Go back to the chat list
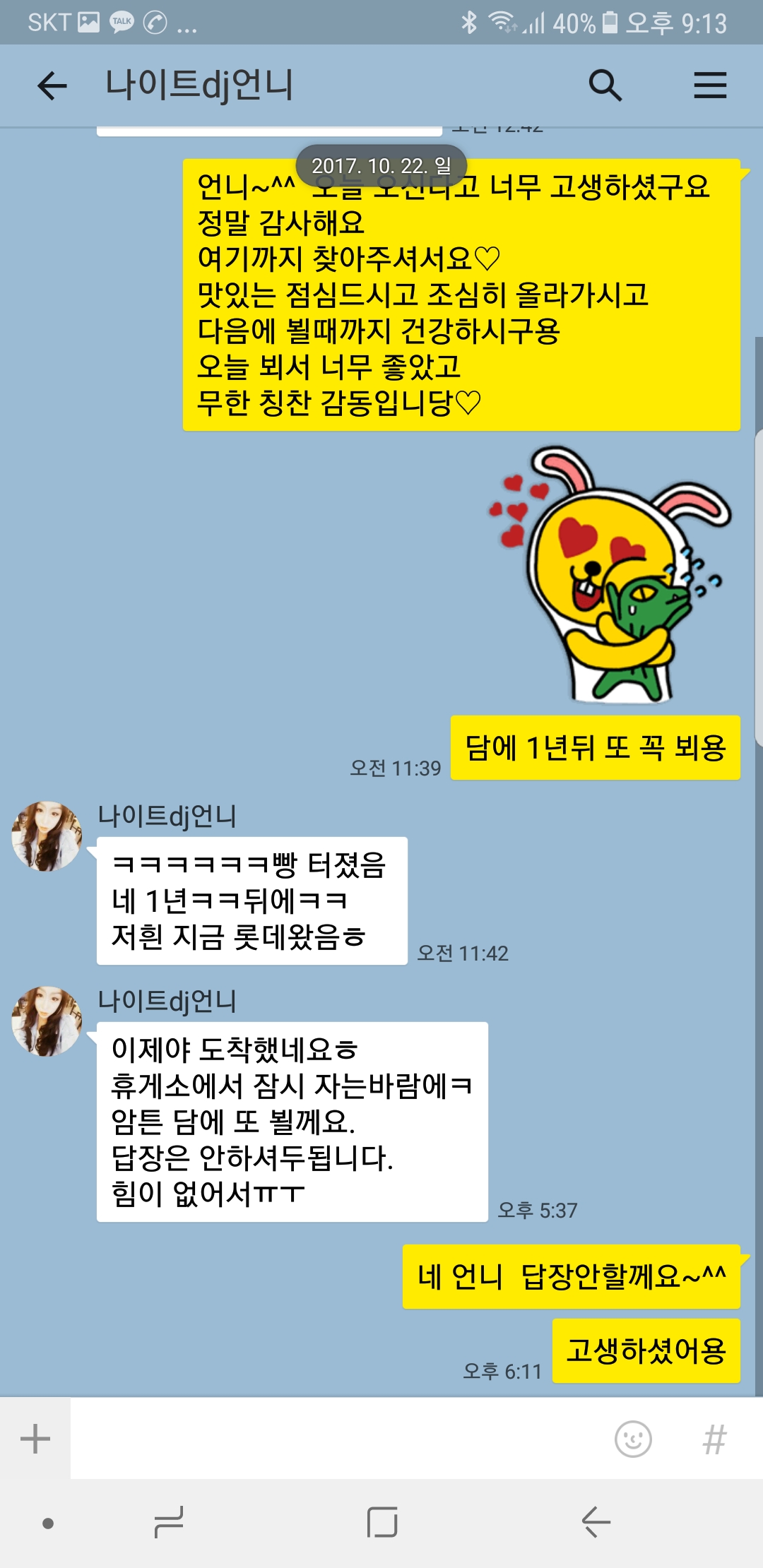This screenshot has height=1568, width=763. click(52, 86)
